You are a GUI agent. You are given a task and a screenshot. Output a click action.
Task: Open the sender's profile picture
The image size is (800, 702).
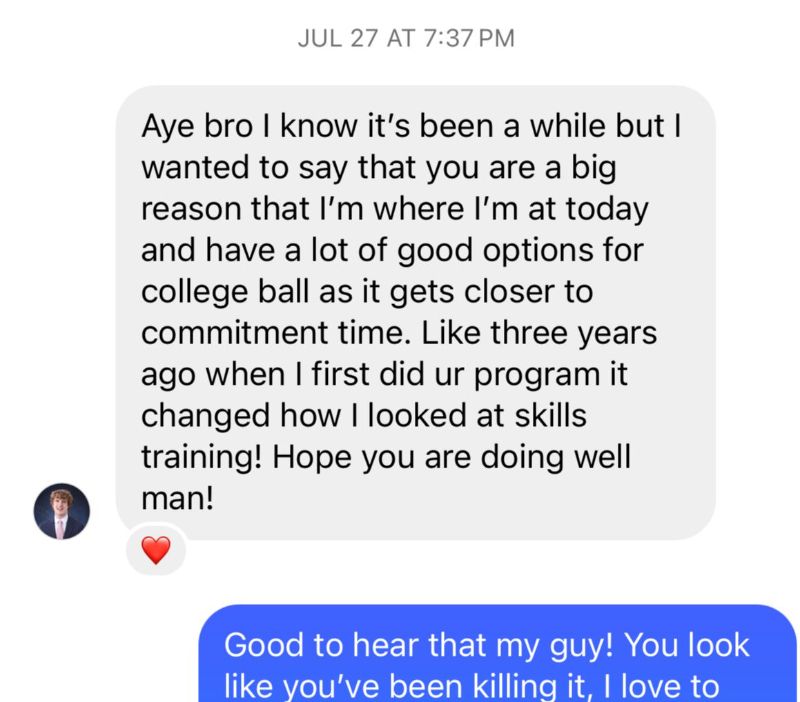(62, 511)
